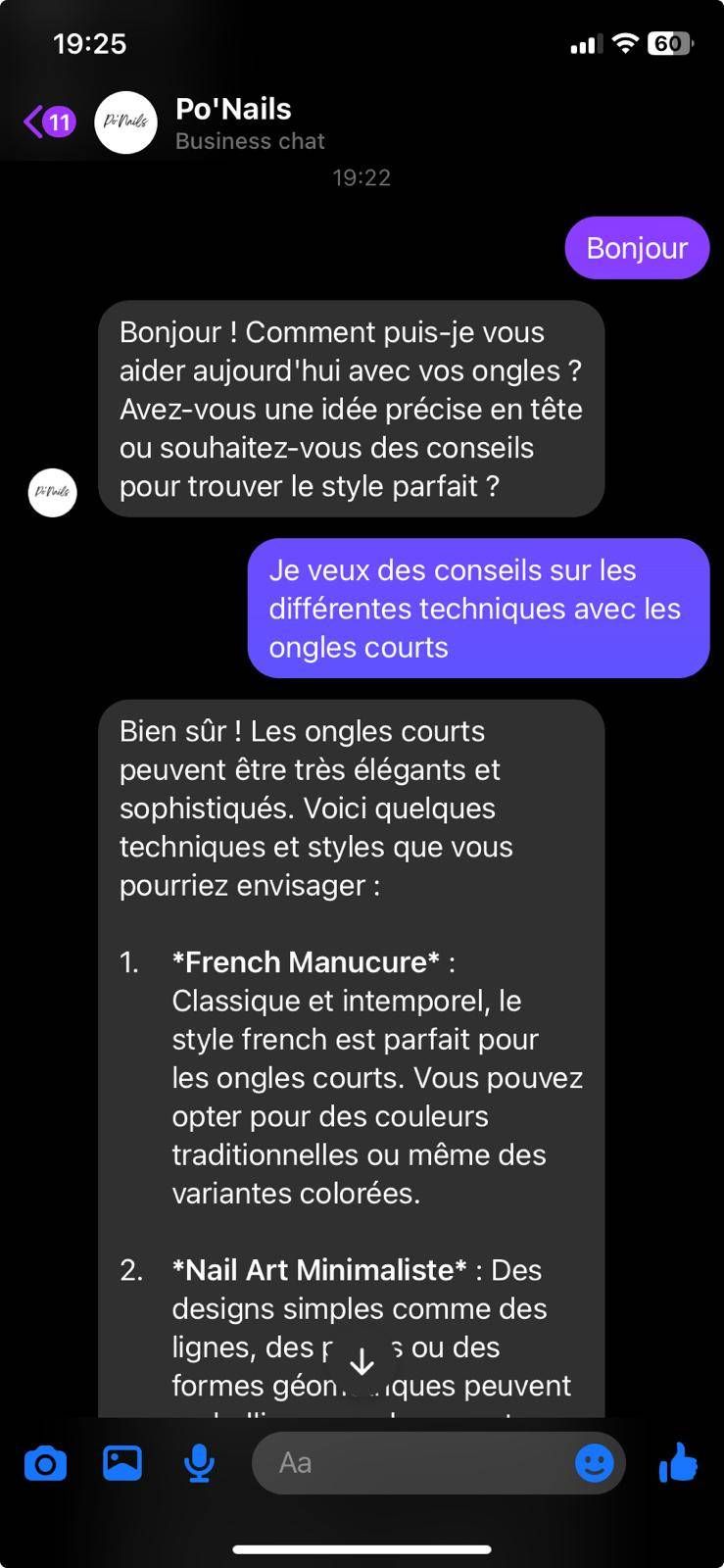Focus the Aa message input field
Viewport: 724px width, 1568px height.
(x=411, y=1463)
